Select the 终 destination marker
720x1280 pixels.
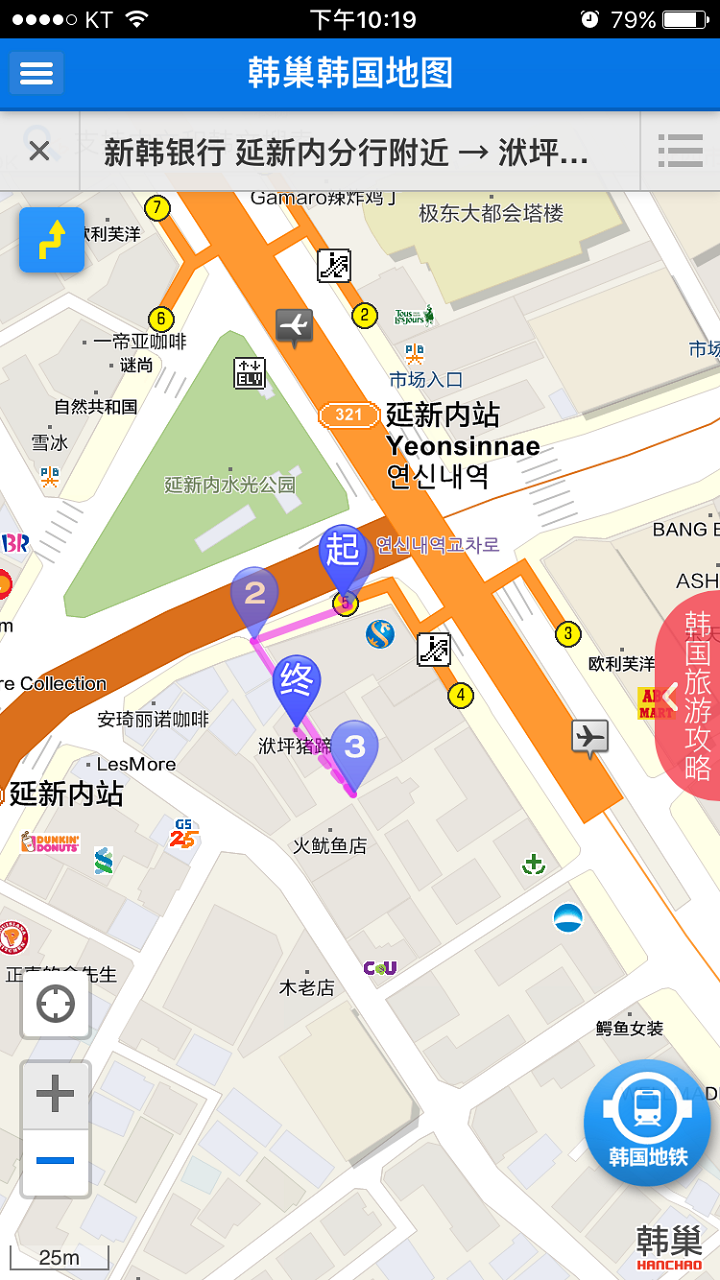point(296,684)
